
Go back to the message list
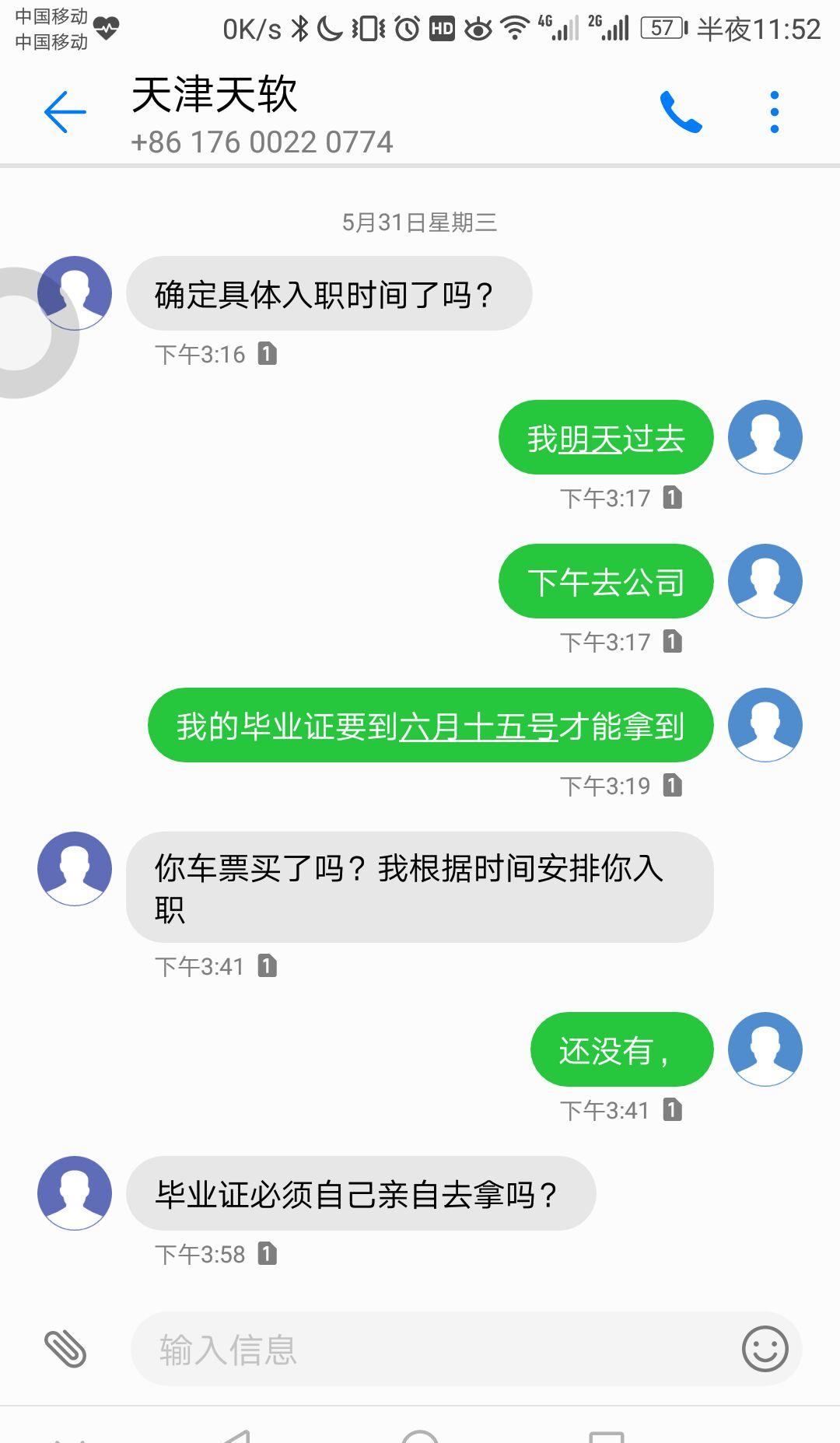tap(65, 113)
